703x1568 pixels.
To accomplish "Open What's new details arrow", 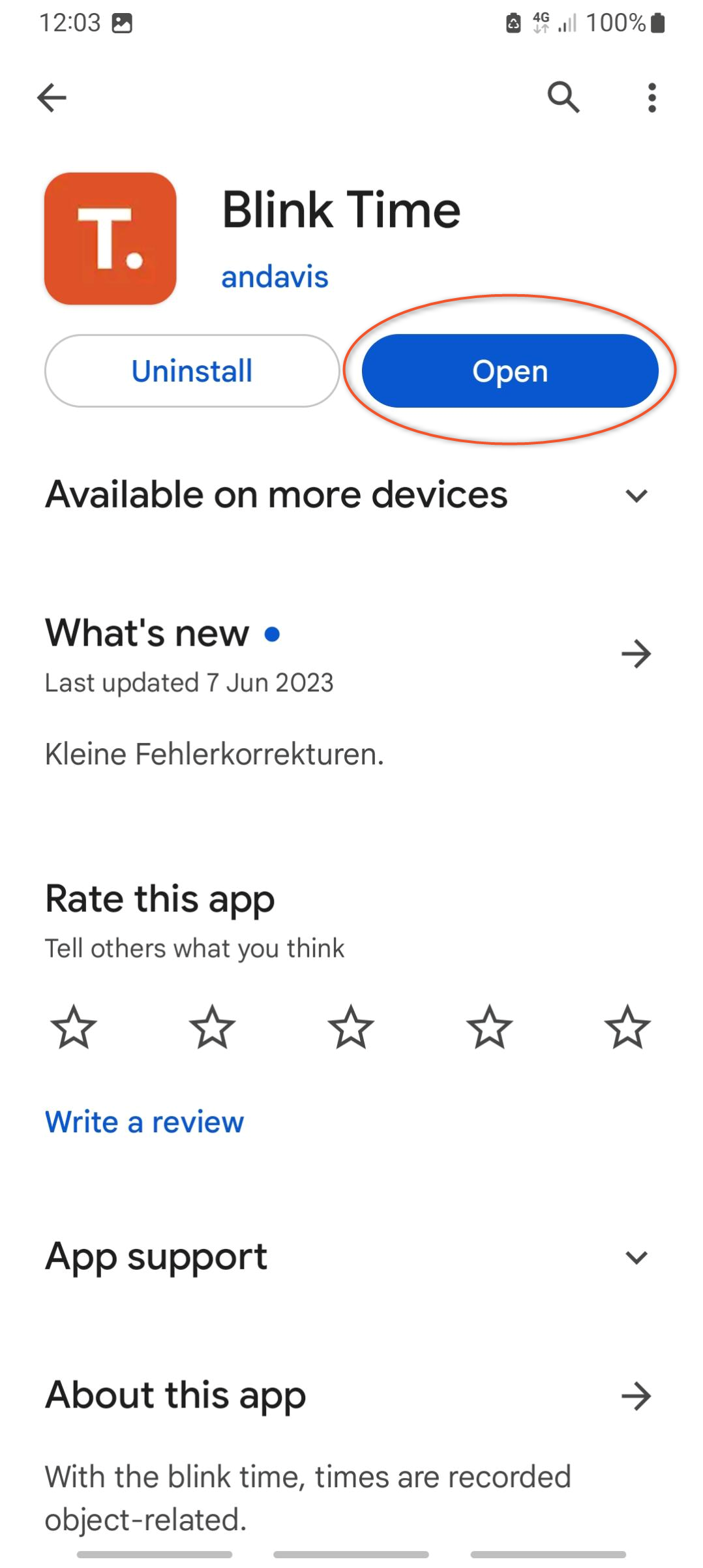I will [636, 654].
